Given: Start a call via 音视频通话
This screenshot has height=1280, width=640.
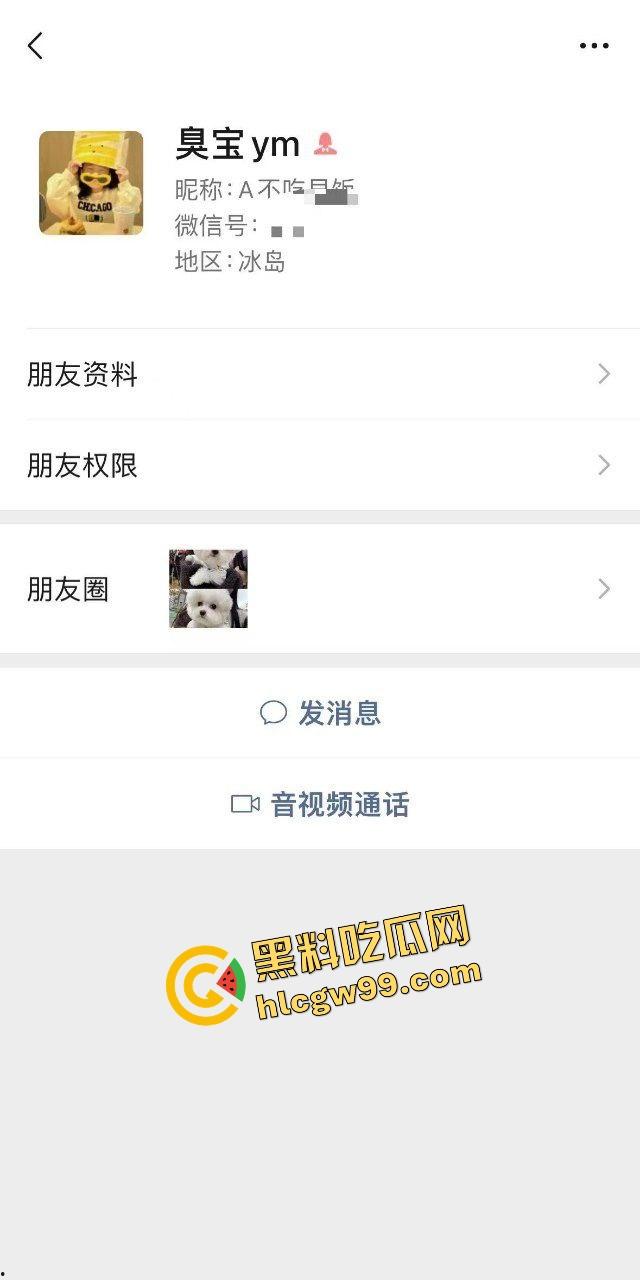Looking at the screenshot, I should tap(320, 804).
